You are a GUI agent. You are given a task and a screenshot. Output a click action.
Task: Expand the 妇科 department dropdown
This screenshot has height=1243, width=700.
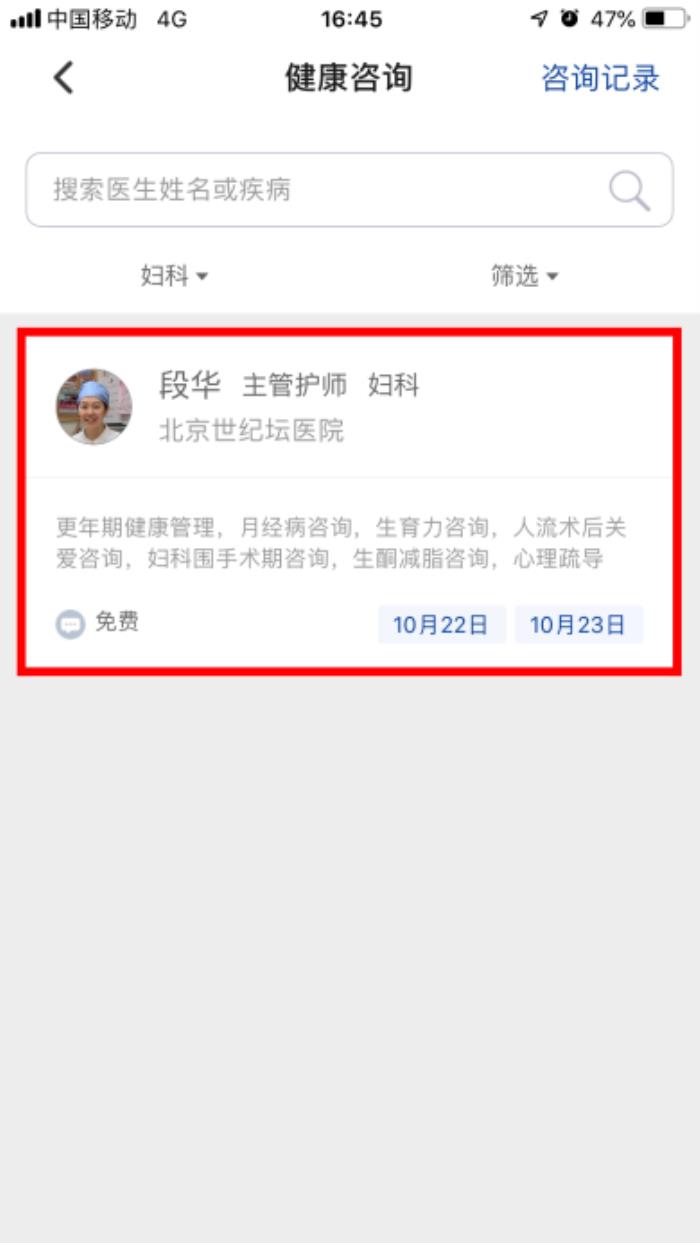click(x=174, y=276)
